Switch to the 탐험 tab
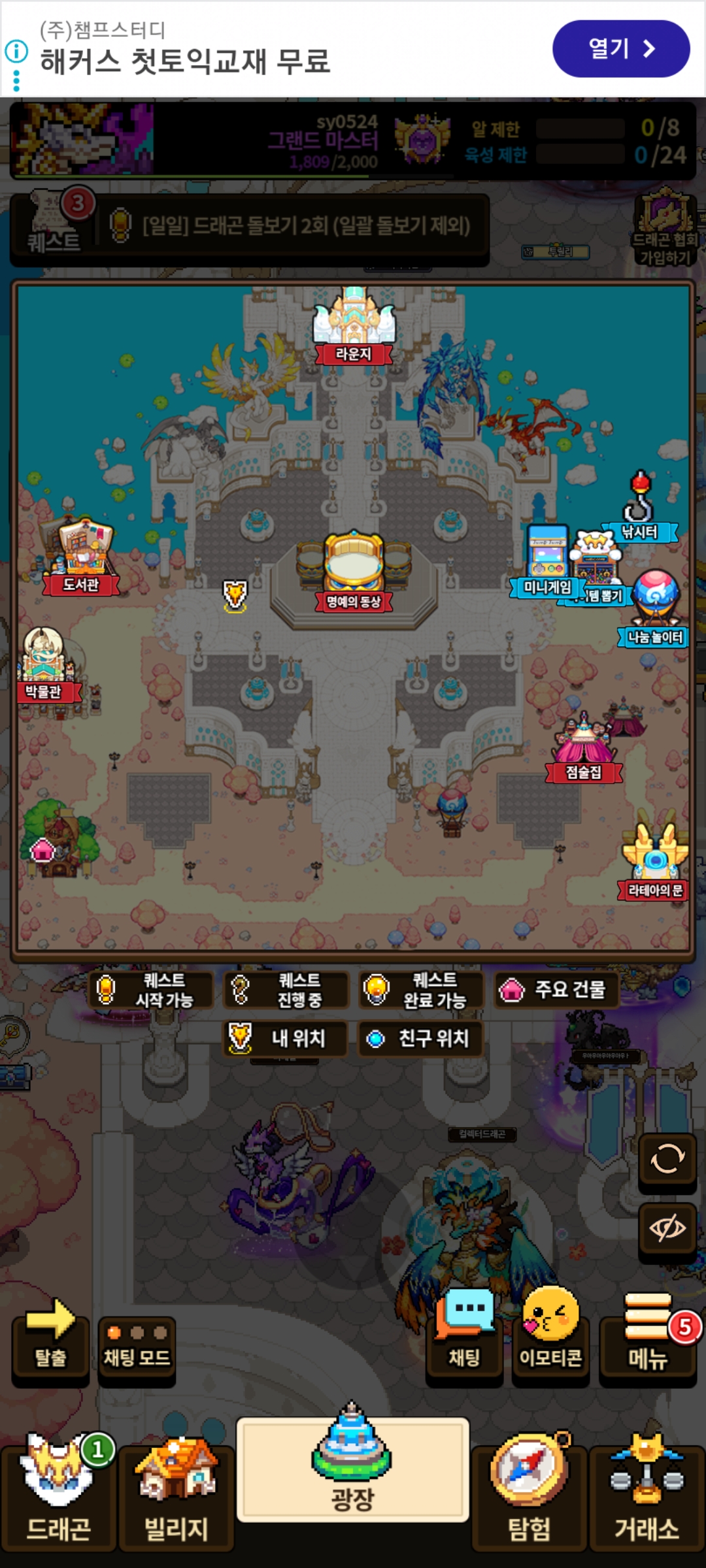This screenshot has width=706, height=1568. coord(529,1493)
